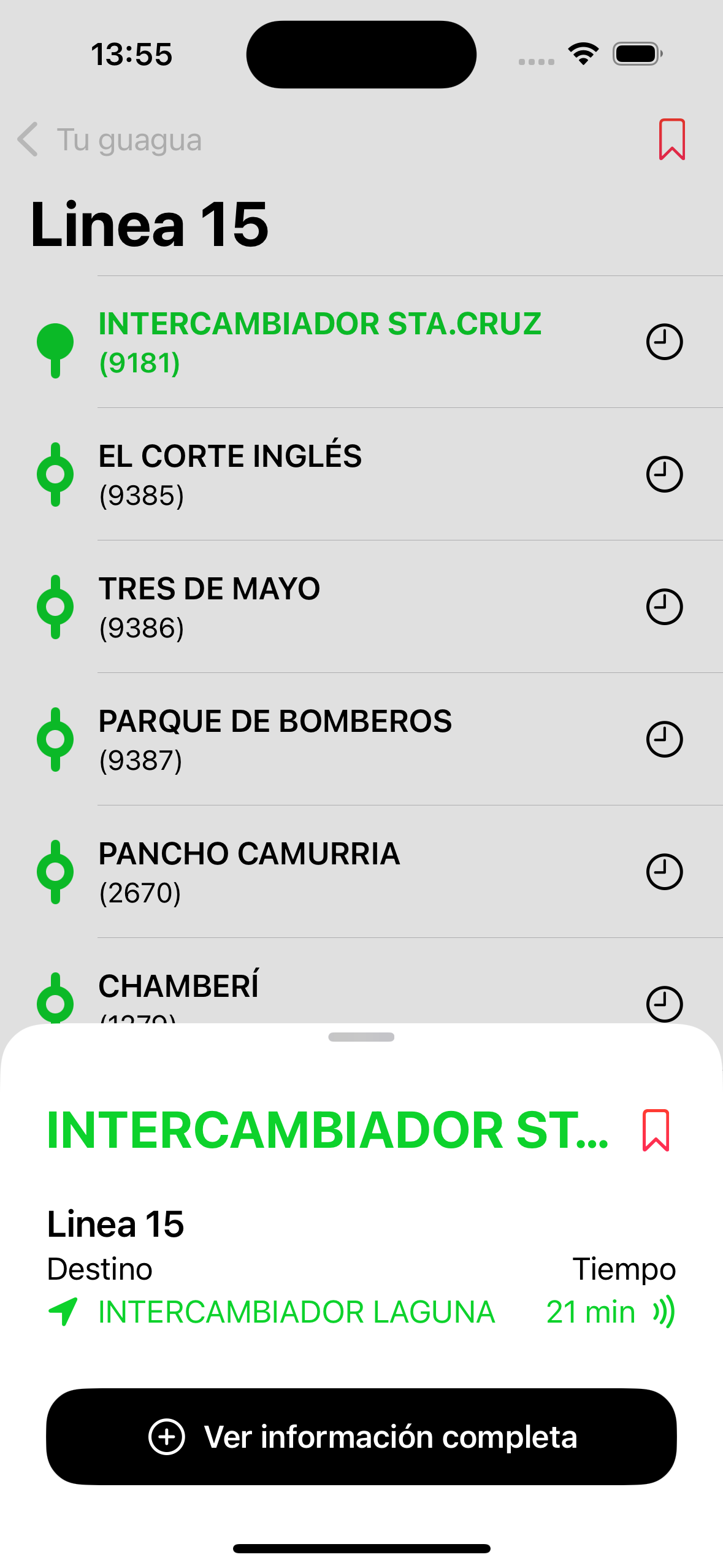Select the CHAMBERÍ stop
This screenshot has width=723, height=1568.
tap(179, 988)
